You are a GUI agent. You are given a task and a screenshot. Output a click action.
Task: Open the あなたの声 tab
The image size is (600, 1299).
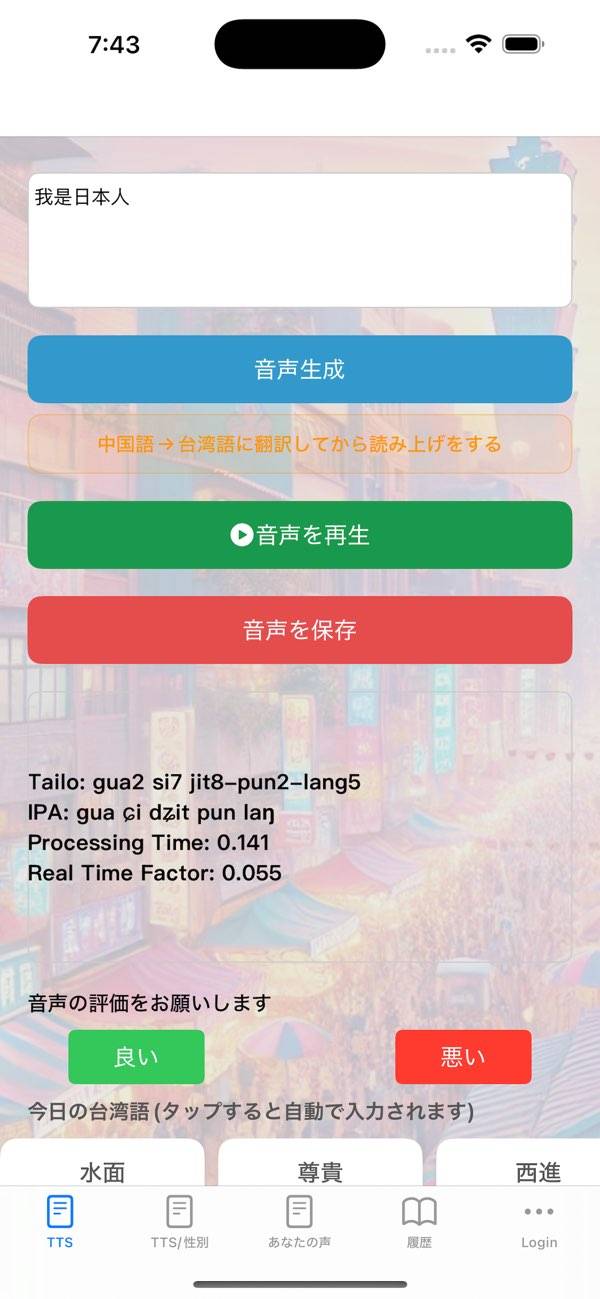(x=300, y=1221)
